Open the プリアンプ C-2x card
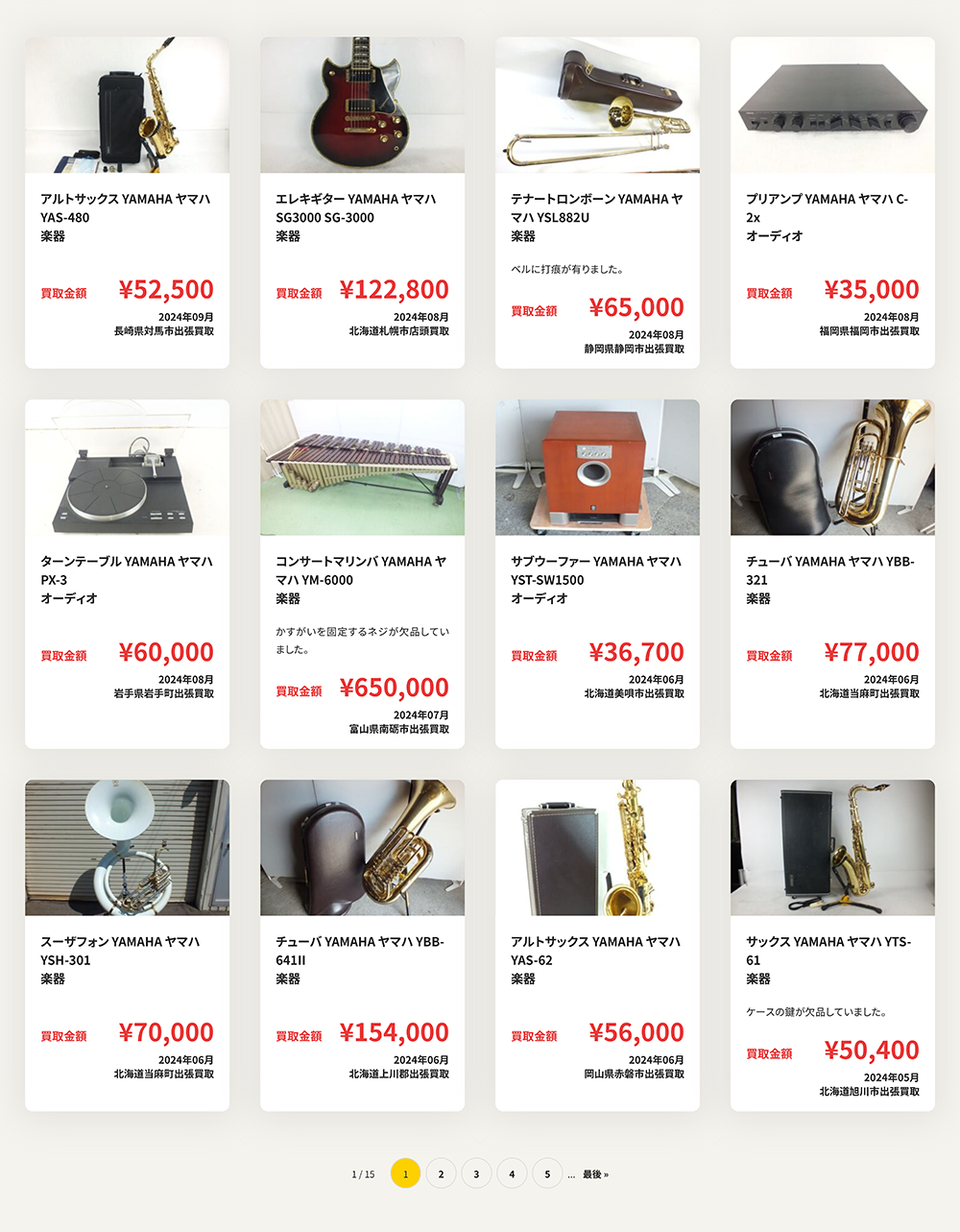The width and height of the screenshot is (960, 1232). click(x=832, y=202)
